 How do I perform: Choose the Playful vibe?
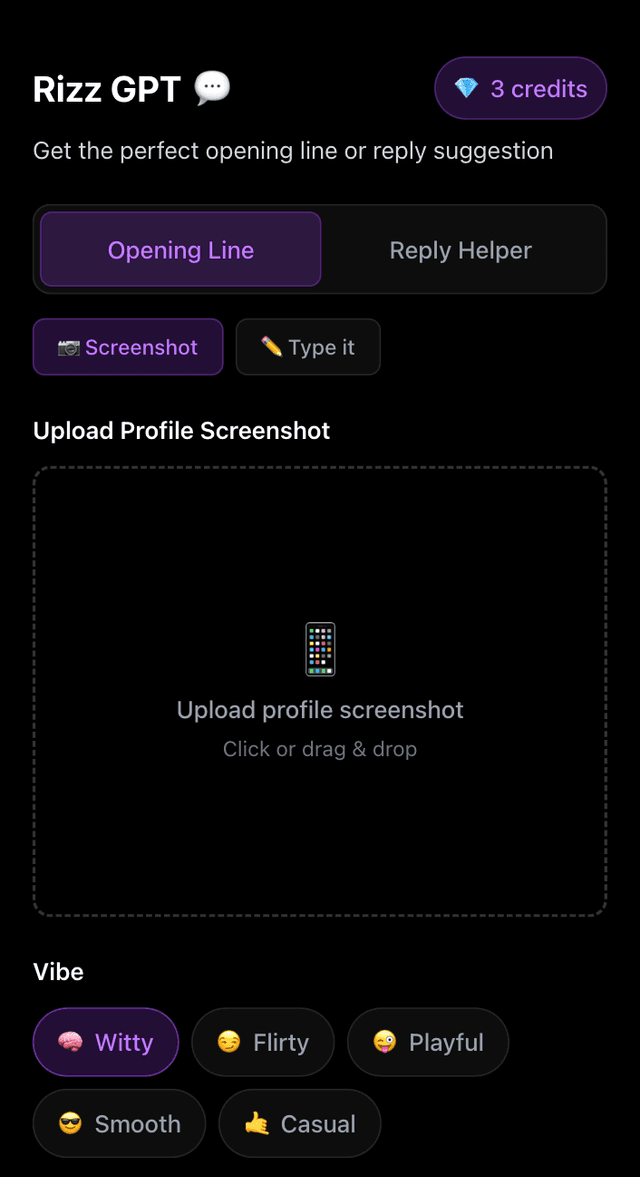pyautogui.click(x=428, y=1042)
